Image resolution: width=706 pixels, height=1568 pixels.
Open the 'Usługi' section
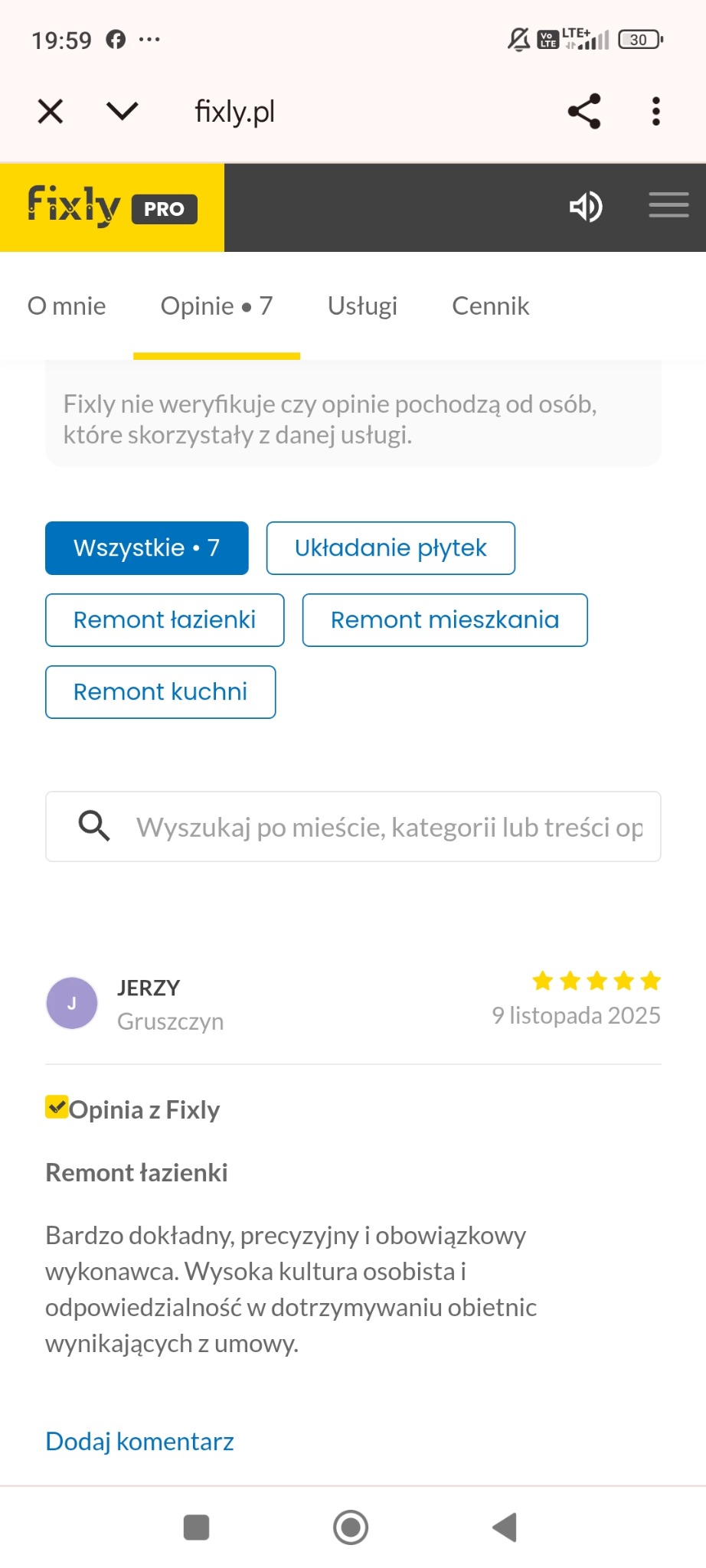point(361,305)
